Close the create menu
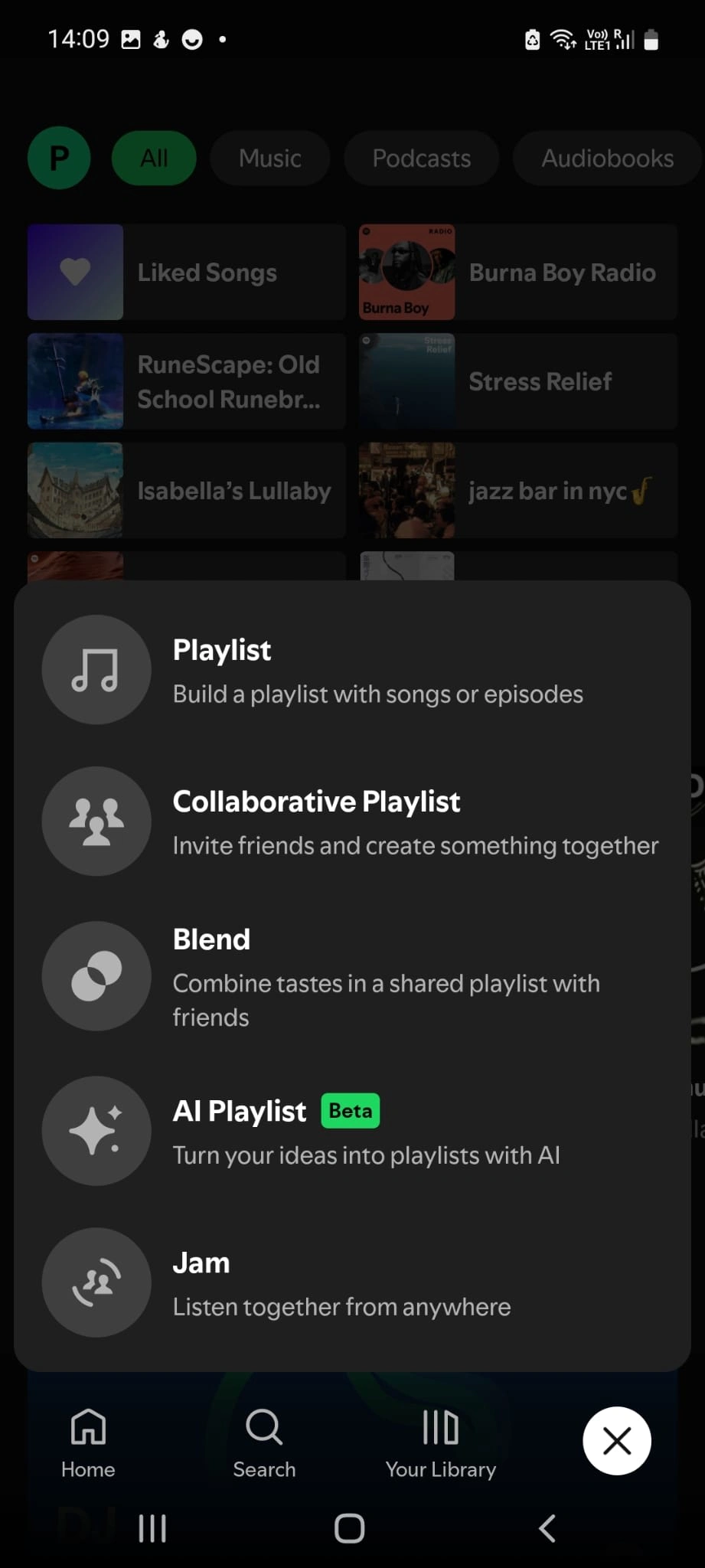 [x=616, y=1441]
